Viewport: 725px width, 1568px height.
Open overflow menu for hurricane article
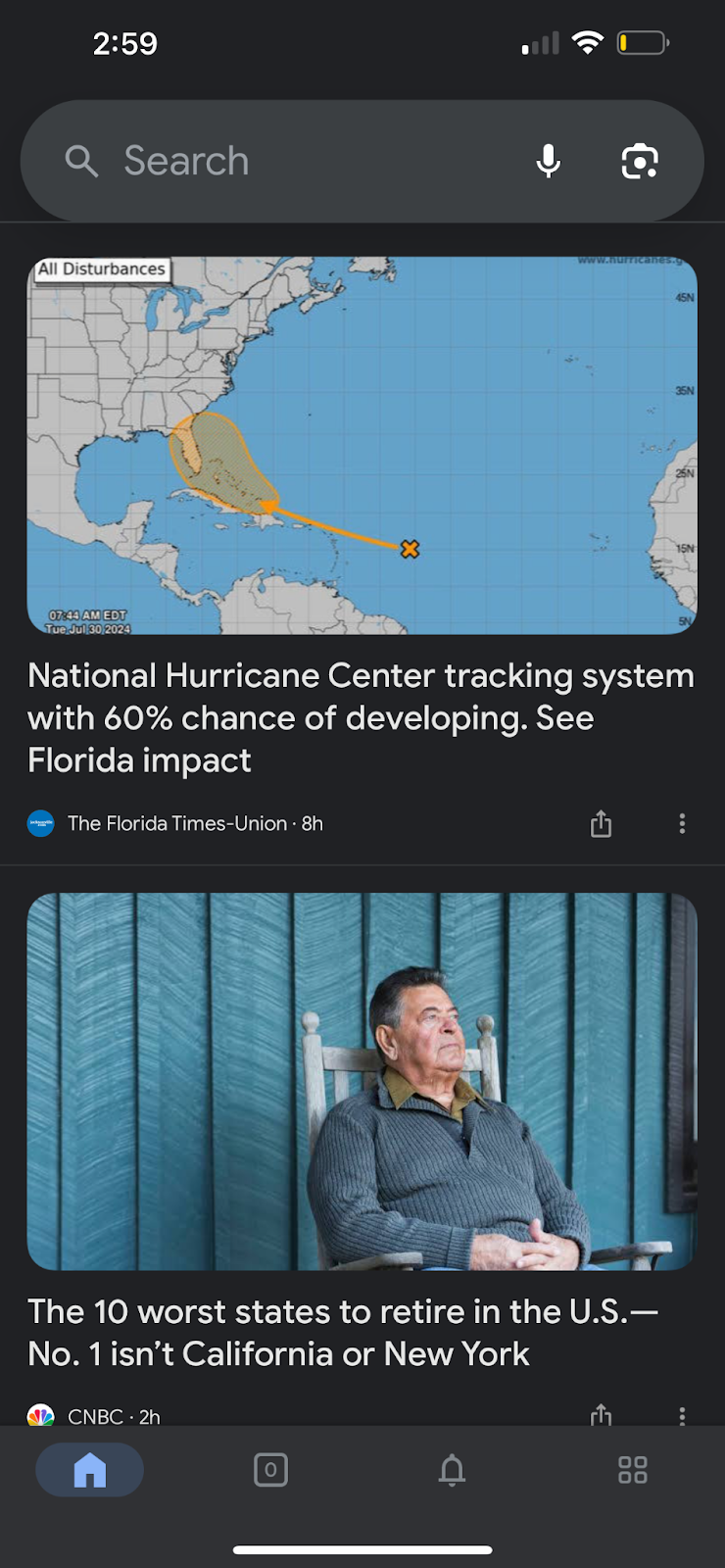(682, 824)
